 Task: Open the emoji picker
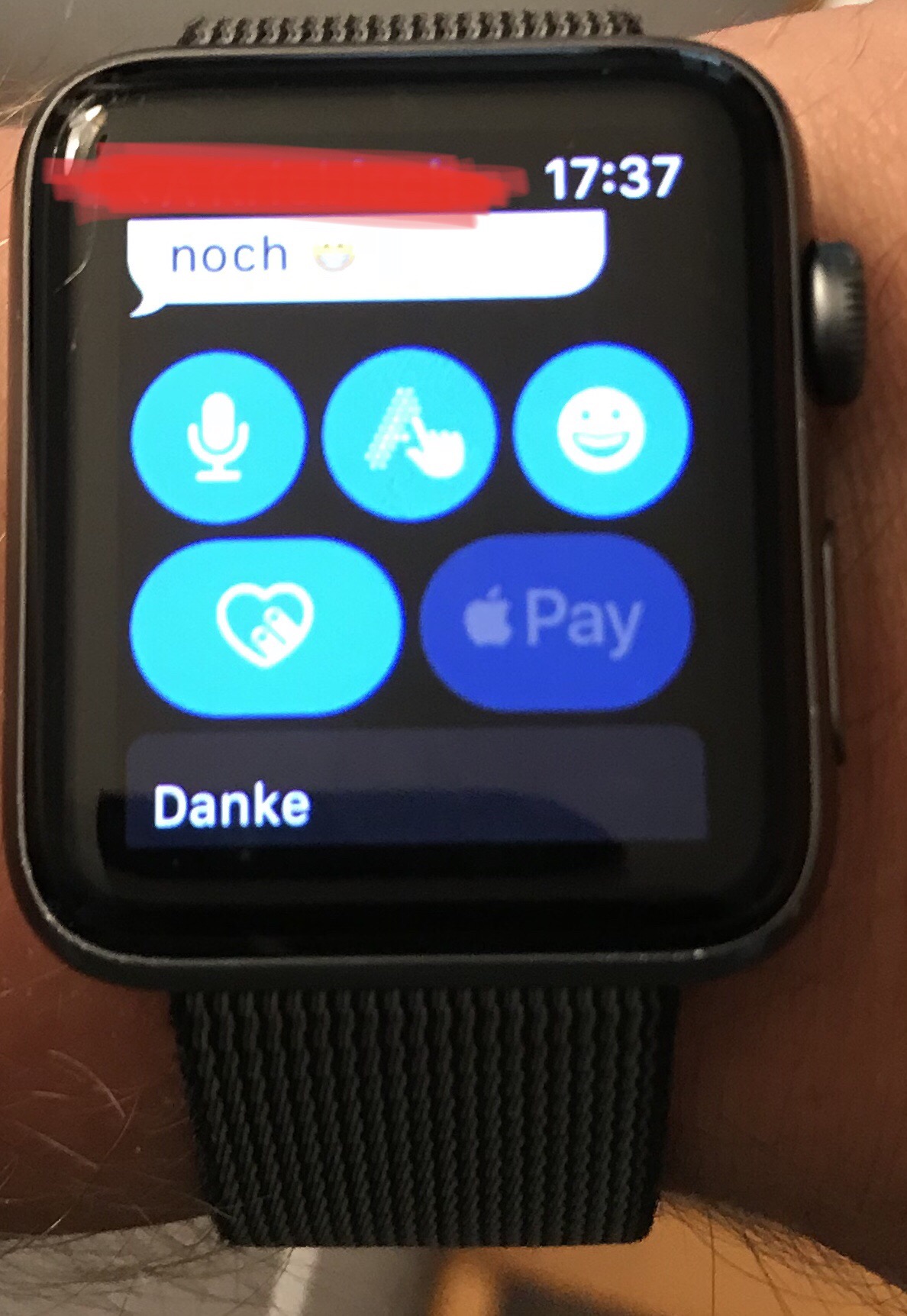(602, 431)
